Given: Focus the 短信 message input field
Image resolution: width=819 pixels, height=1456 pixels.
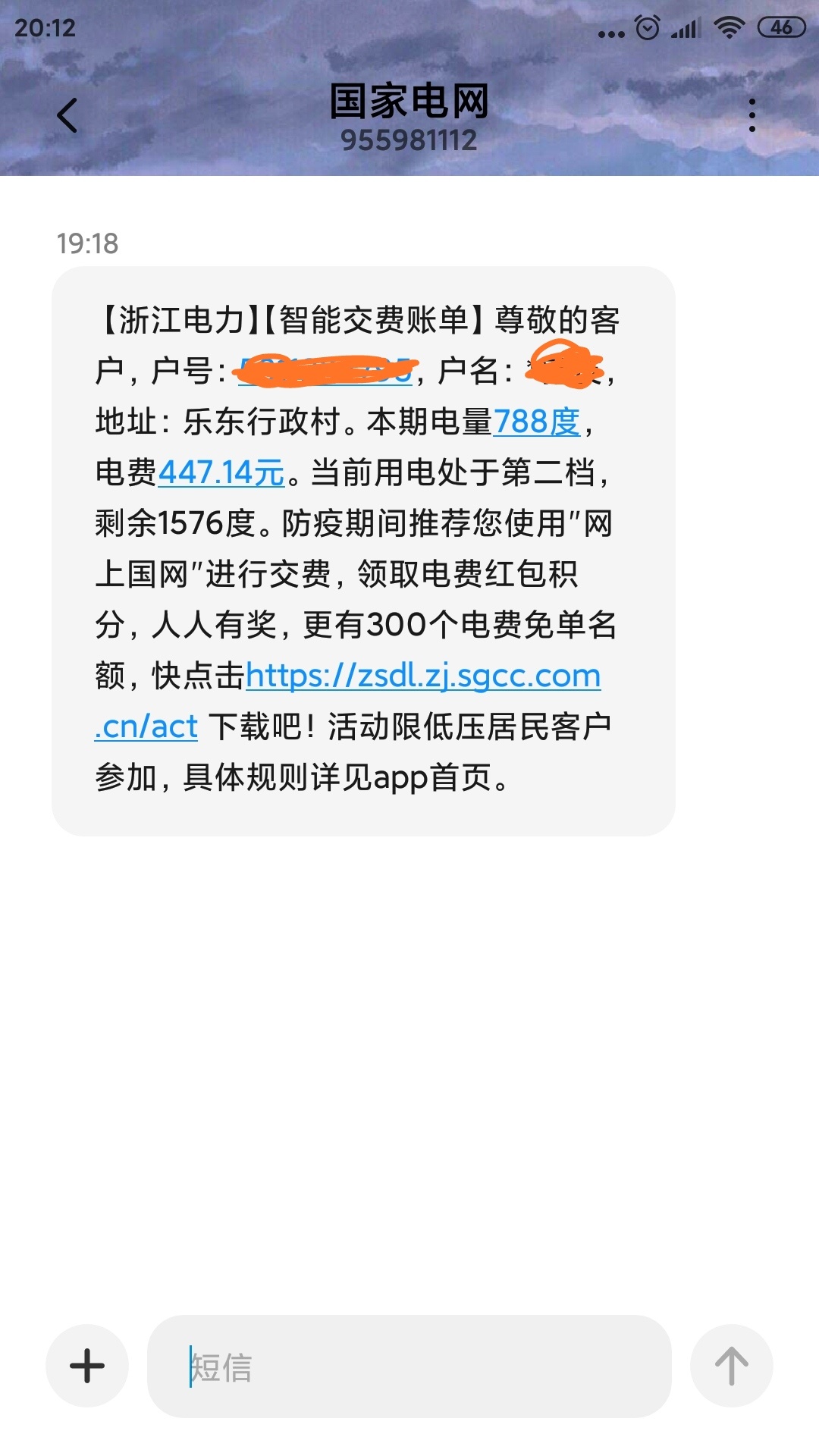Looking at the screenshot, I should (x=409, y=1366).
